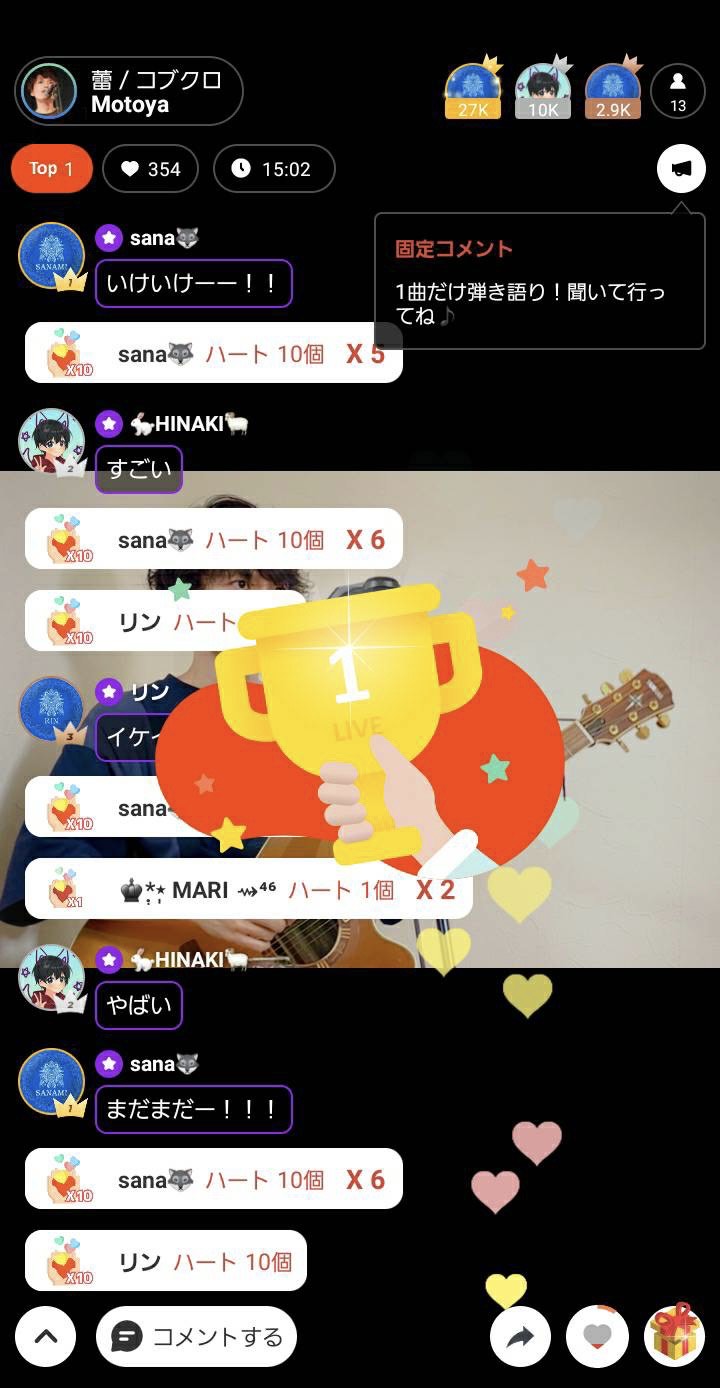Open the 27K top fan avatar
Image resolution: width=720 pixels, height=1388 pixels.
tap(472, 88)
